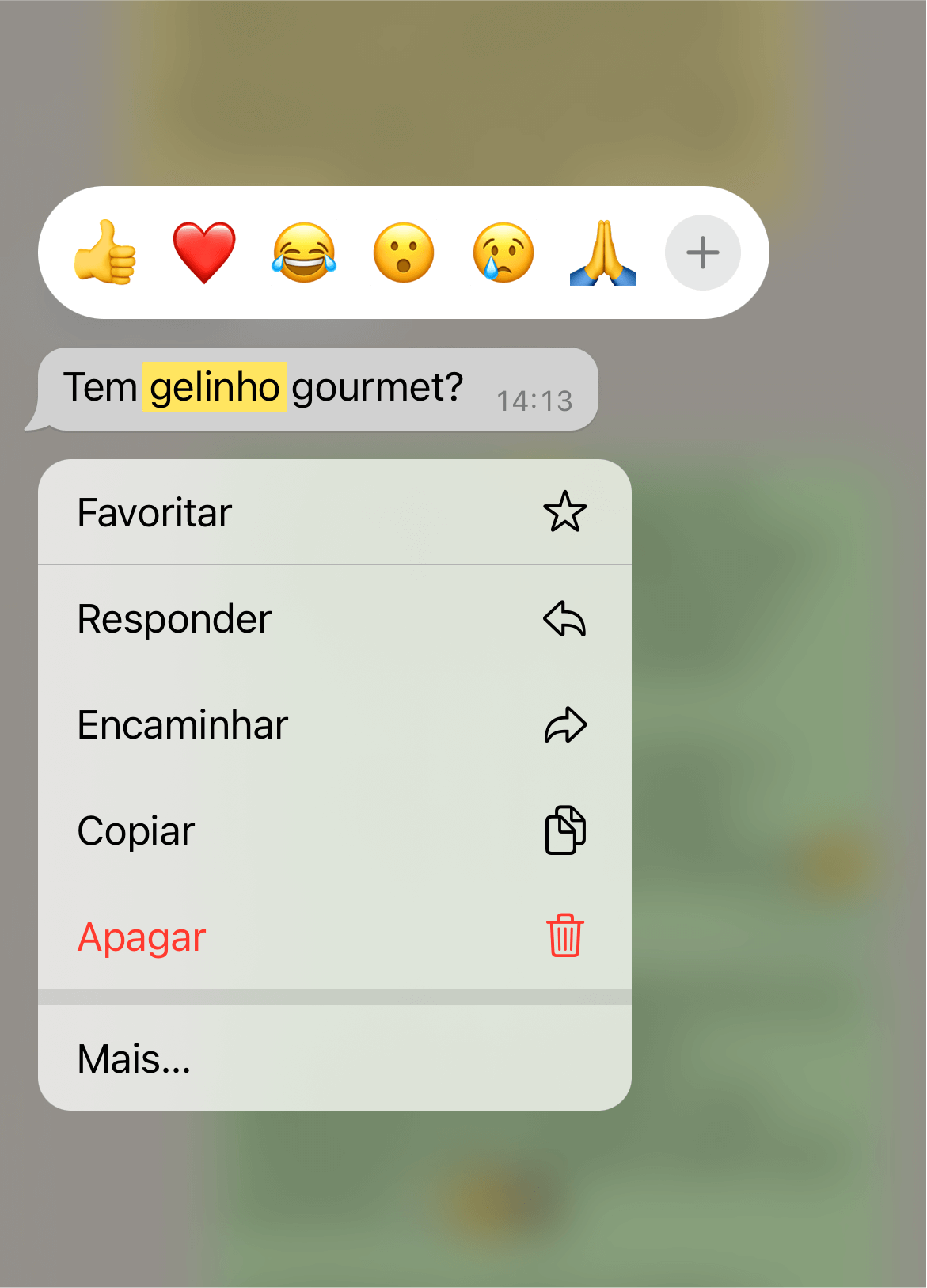This screenshot has width=927, height=1288.
Task: Choose Copiar to copy the message
Action: pyautogui.click(x=135, y=830)
